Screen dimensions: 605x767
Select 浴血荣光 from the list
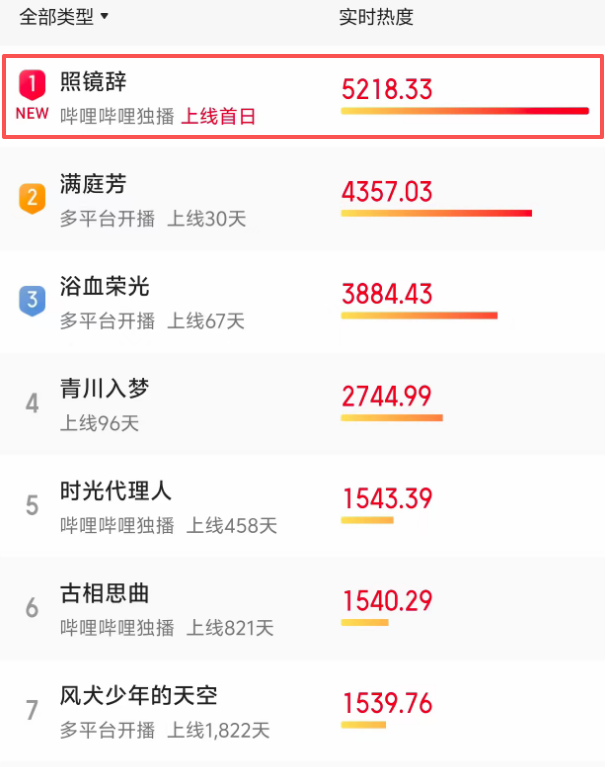[x=104, y=287]
